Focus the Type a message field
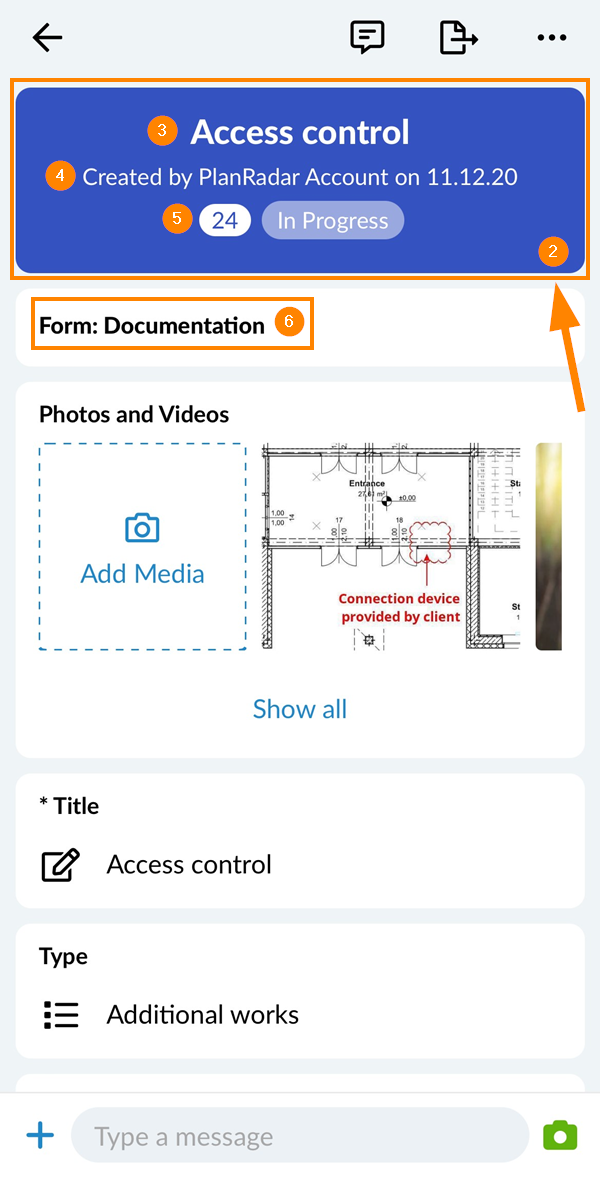This screenshot has width=600, height=1193. [x=299, y=1136]
